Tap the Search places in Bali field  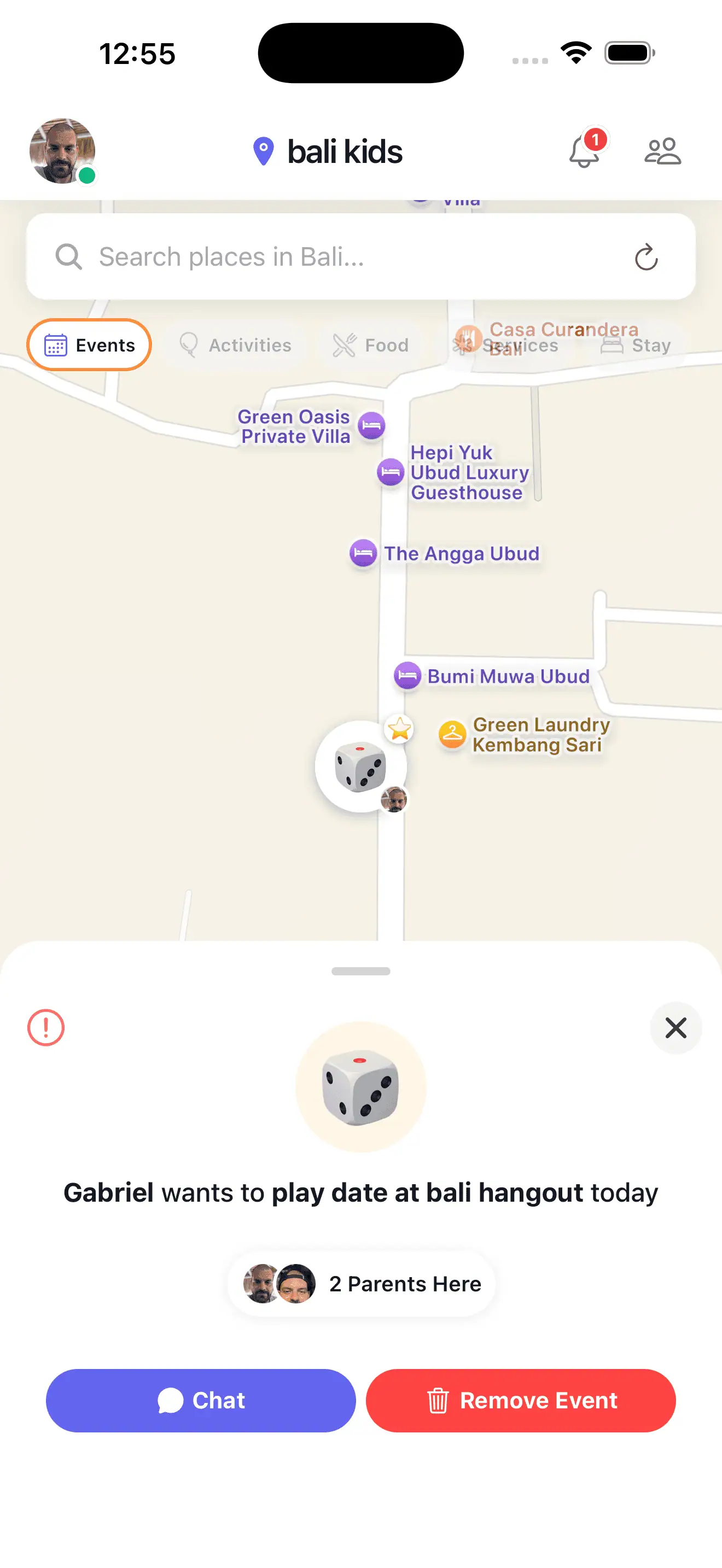(x=341, y=257)
